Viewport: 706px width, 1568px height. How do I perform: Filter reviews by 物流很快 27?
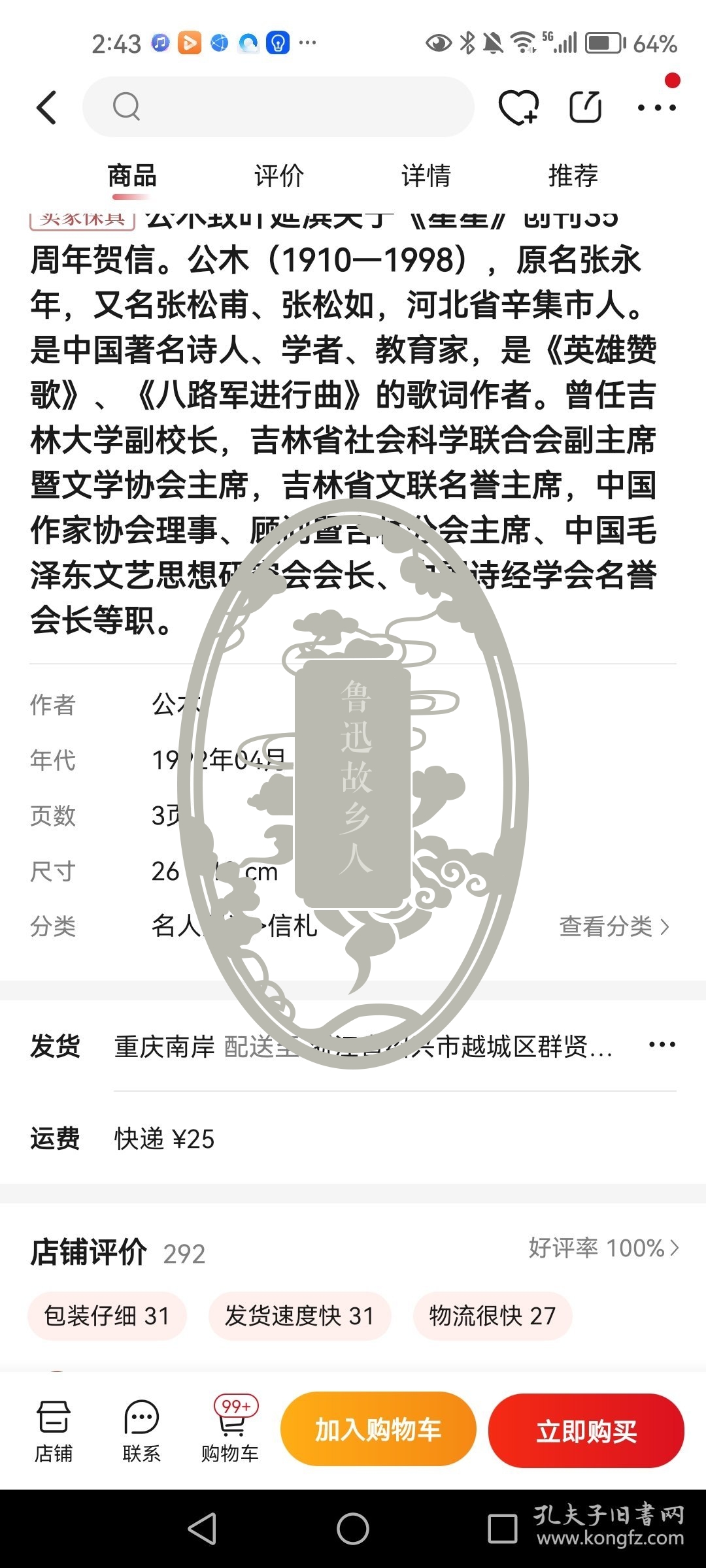493,1316
